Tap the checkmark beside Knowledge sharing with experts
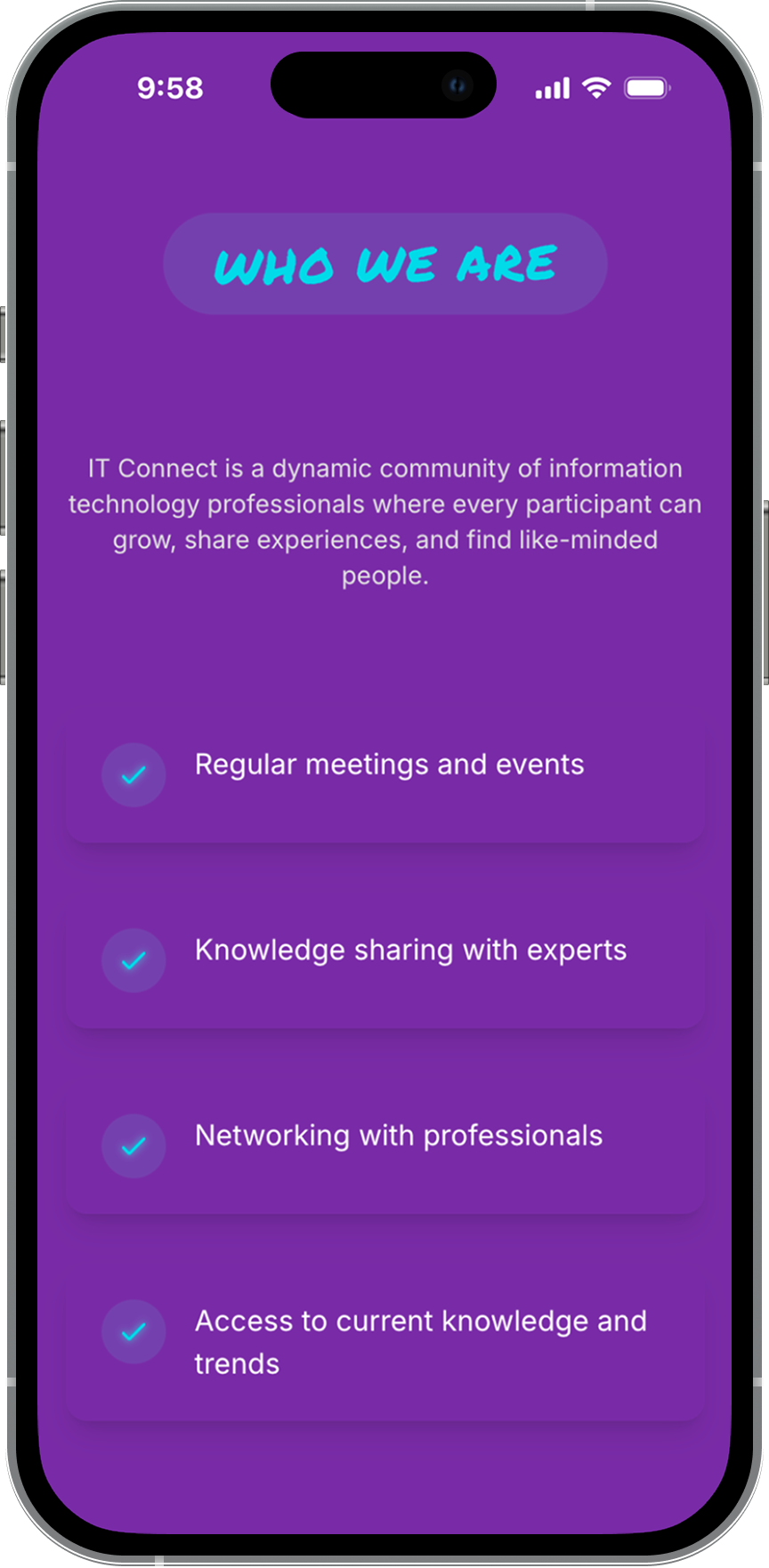 (133, 960)
